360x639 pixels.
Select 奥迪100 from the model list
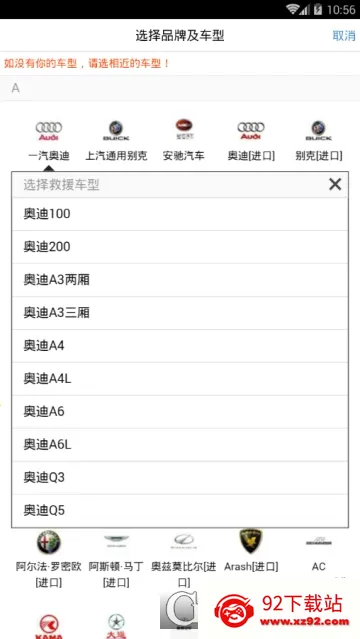pos(180,214)
